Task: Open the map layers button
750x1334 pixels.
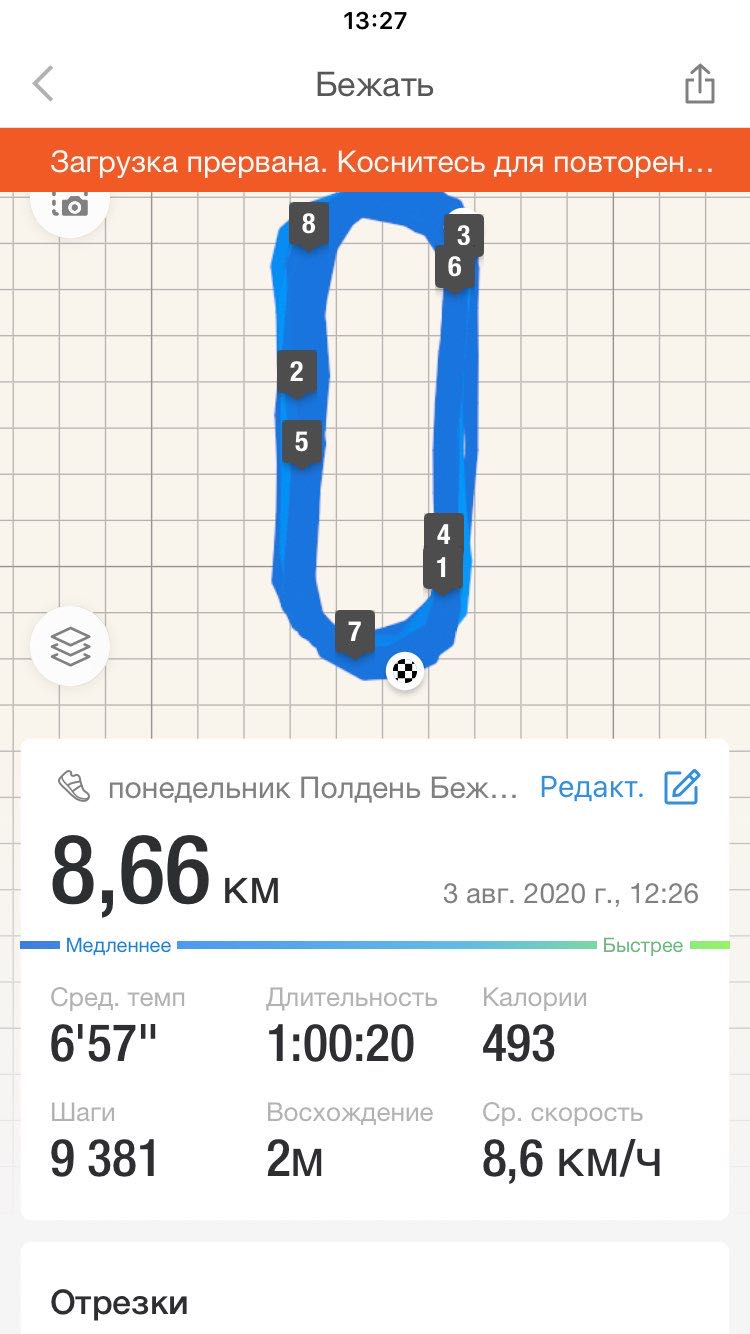Action: [x=70, y=646]
